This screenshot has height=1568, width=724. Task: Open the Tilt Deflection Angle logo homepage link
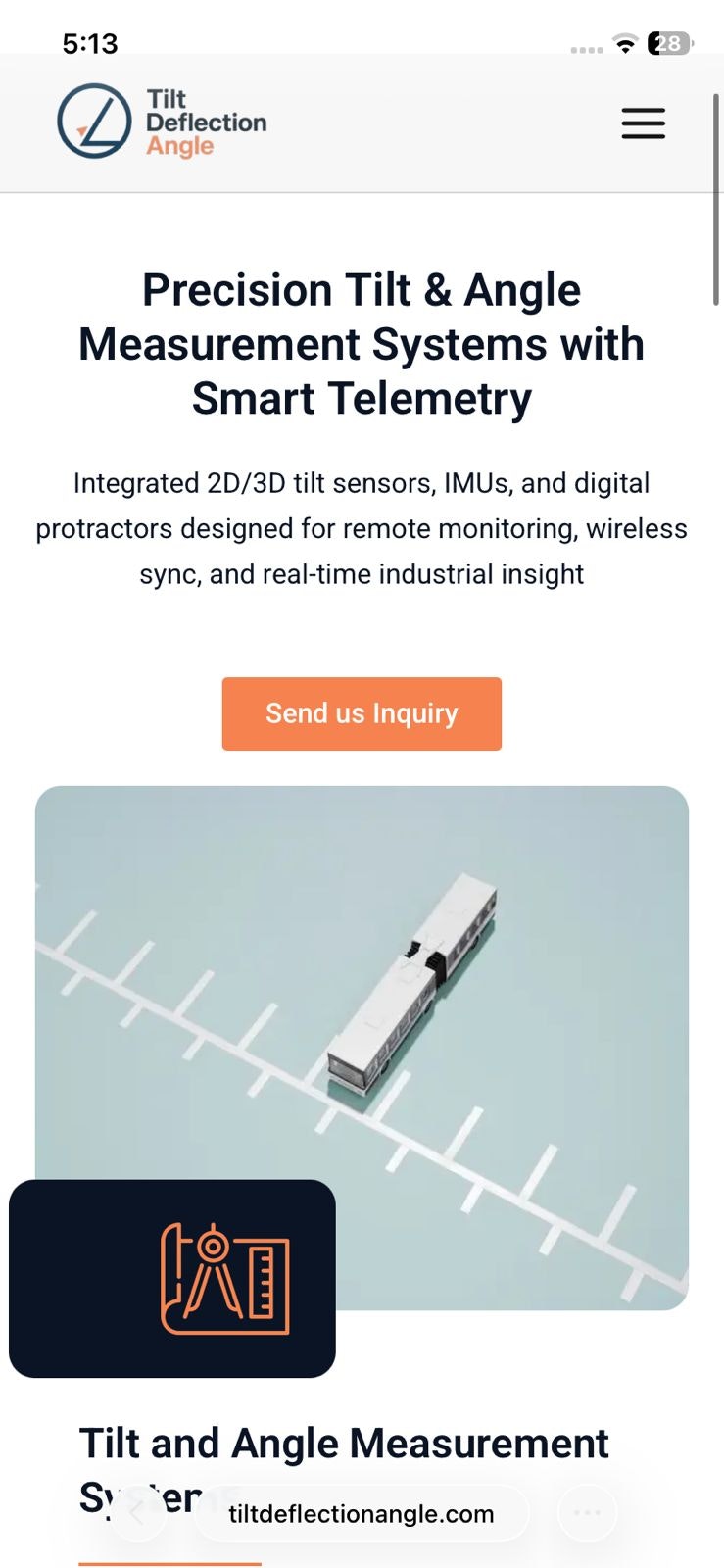point(163,122)
